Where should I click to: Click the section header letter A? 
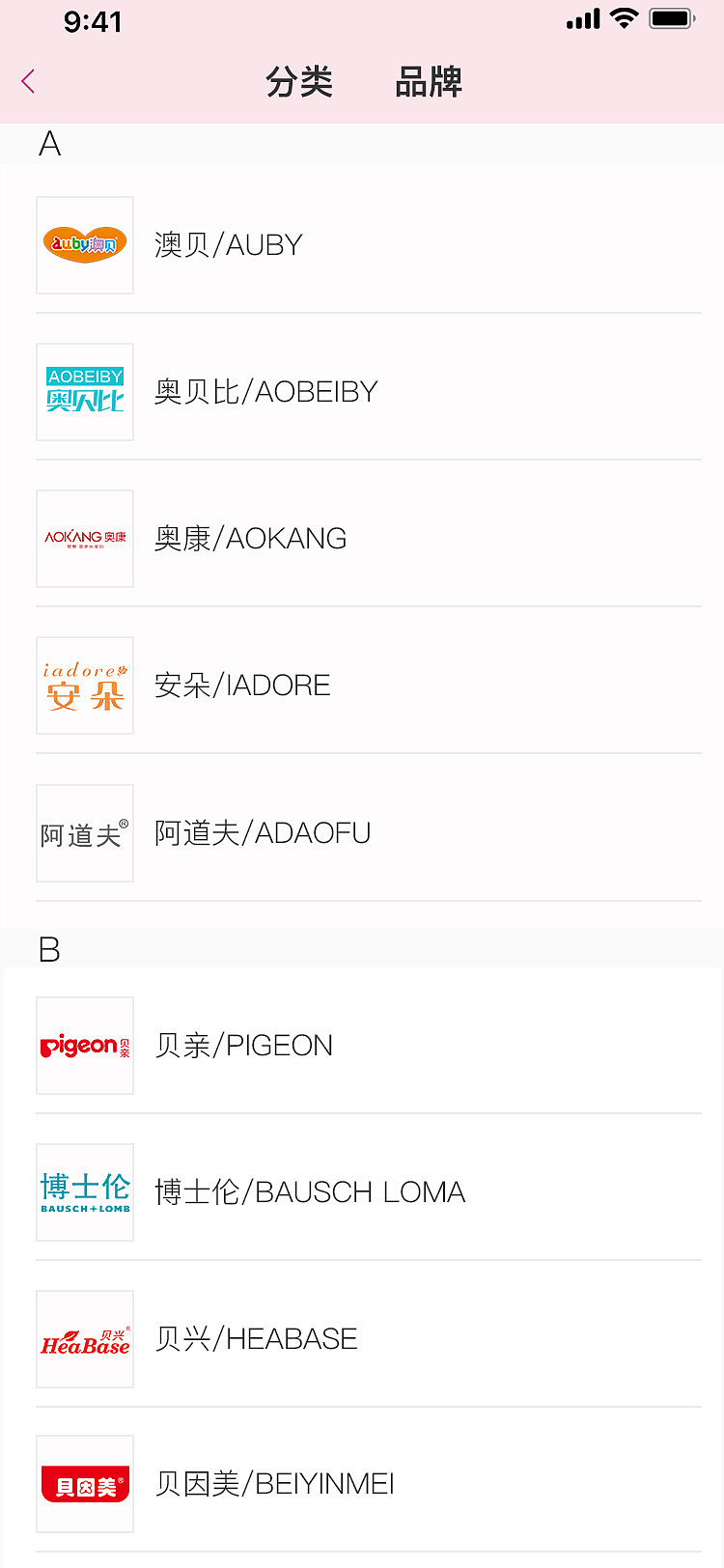pyautogui.click(x=50, y=143)
